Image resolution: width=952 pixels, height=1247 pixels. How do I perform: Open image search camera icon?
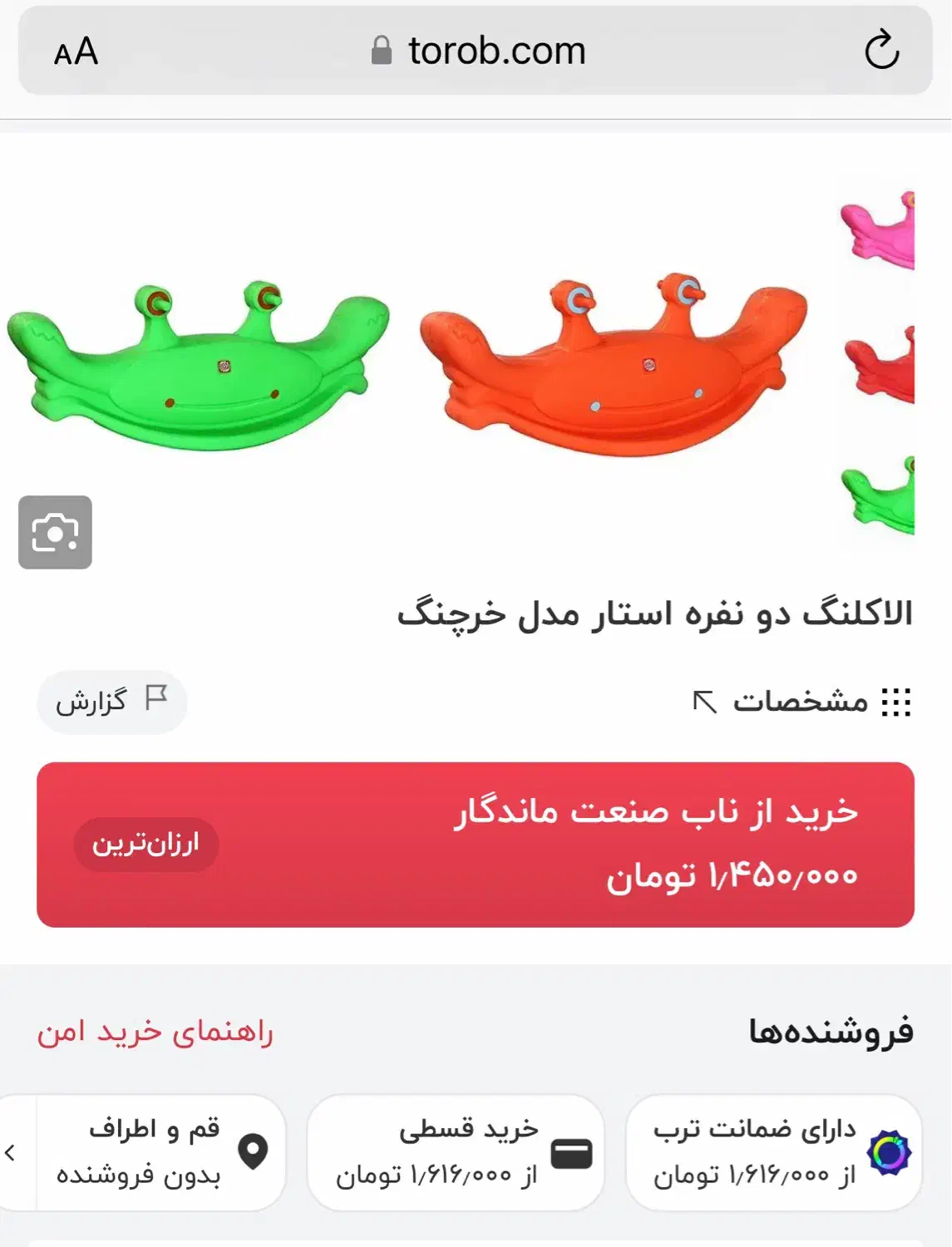click(55, 532)
